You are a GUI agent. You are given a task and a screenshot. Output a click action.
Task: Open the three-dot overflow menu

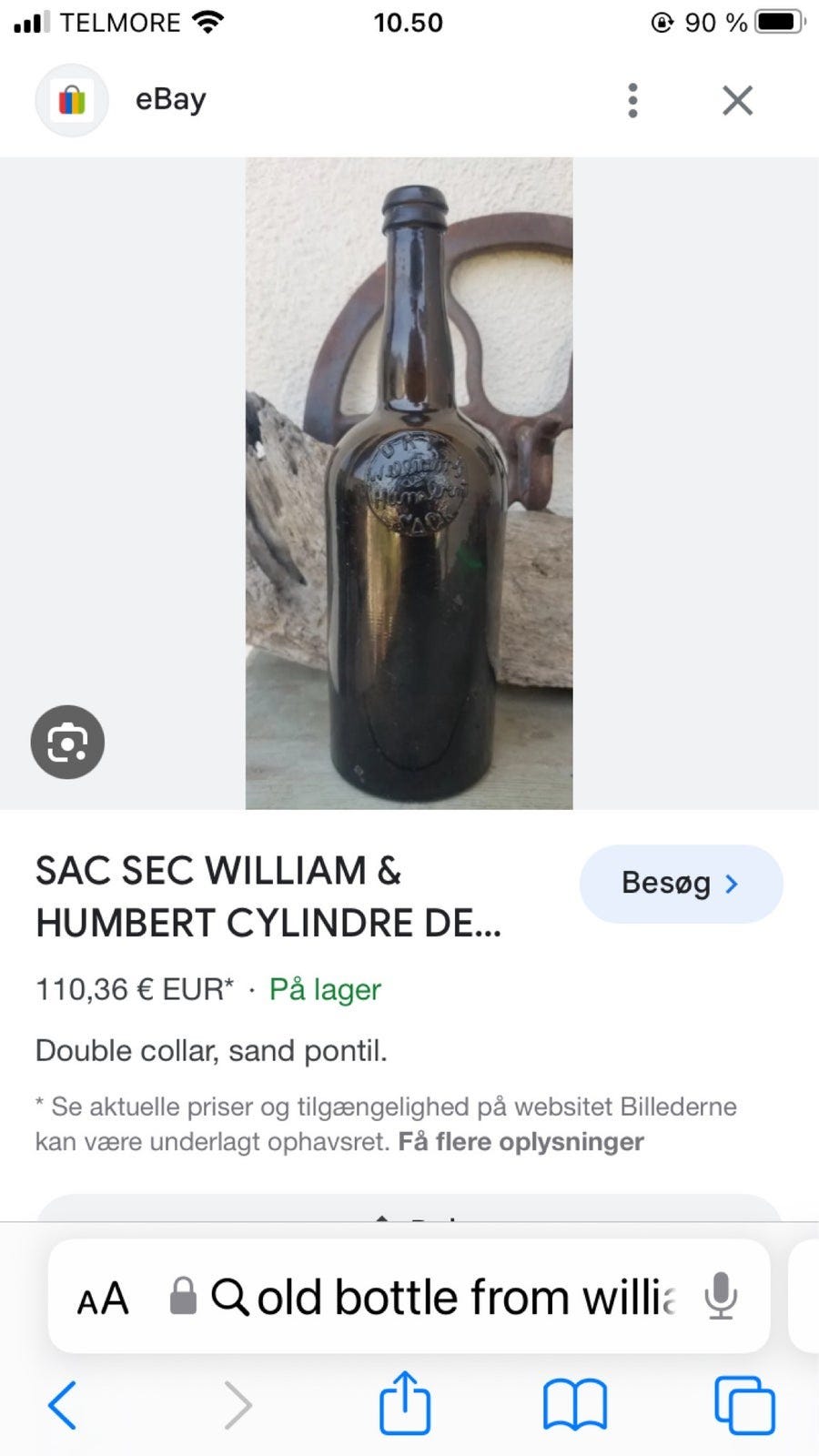coord(632,101)
